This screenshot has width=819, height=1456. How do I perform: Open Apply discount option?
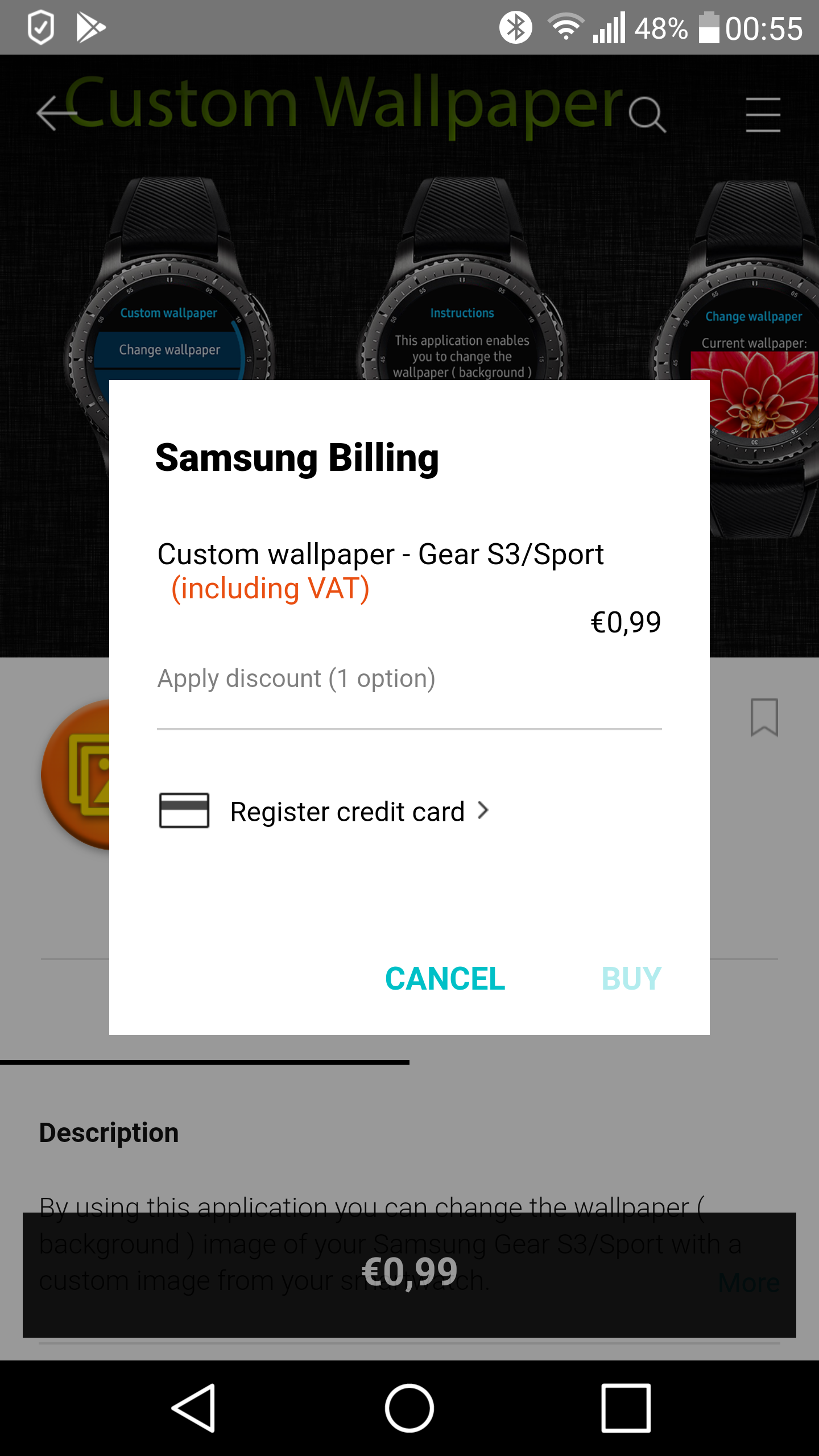coord(296,679)
